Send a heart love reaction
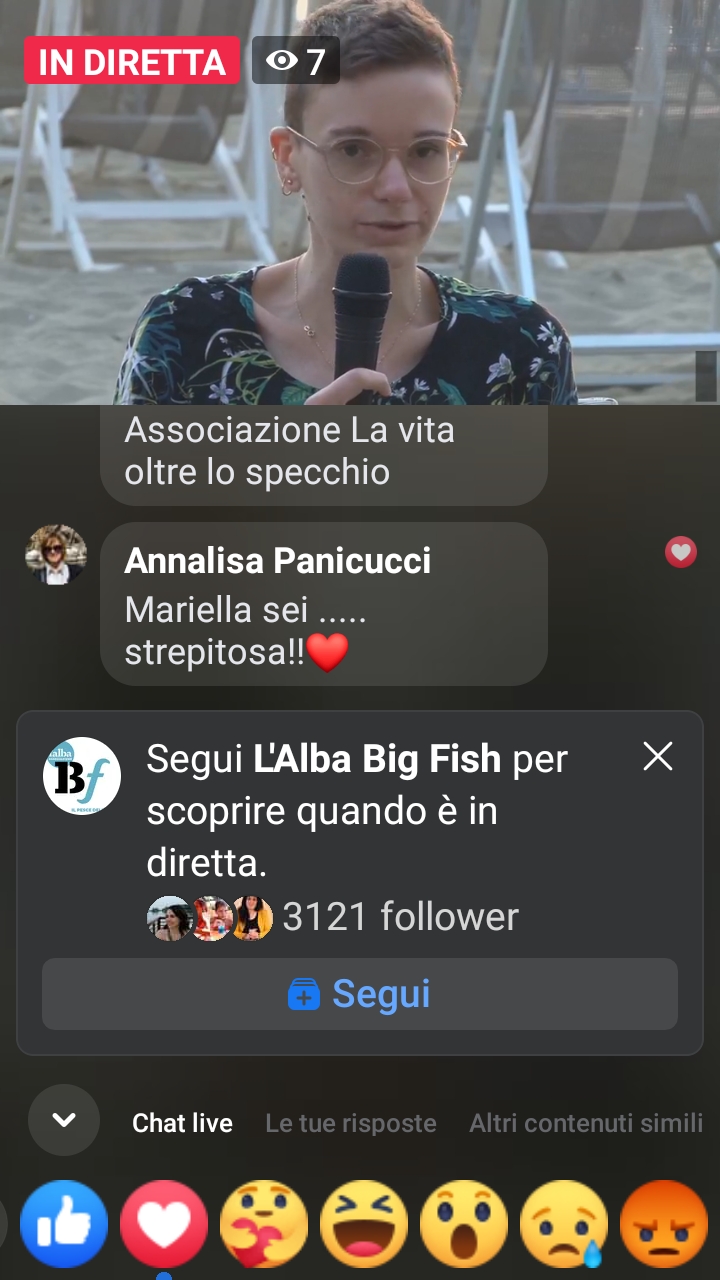This screenshot has width=720, height=1280. pyautogui.click(x=164, y=1224)
